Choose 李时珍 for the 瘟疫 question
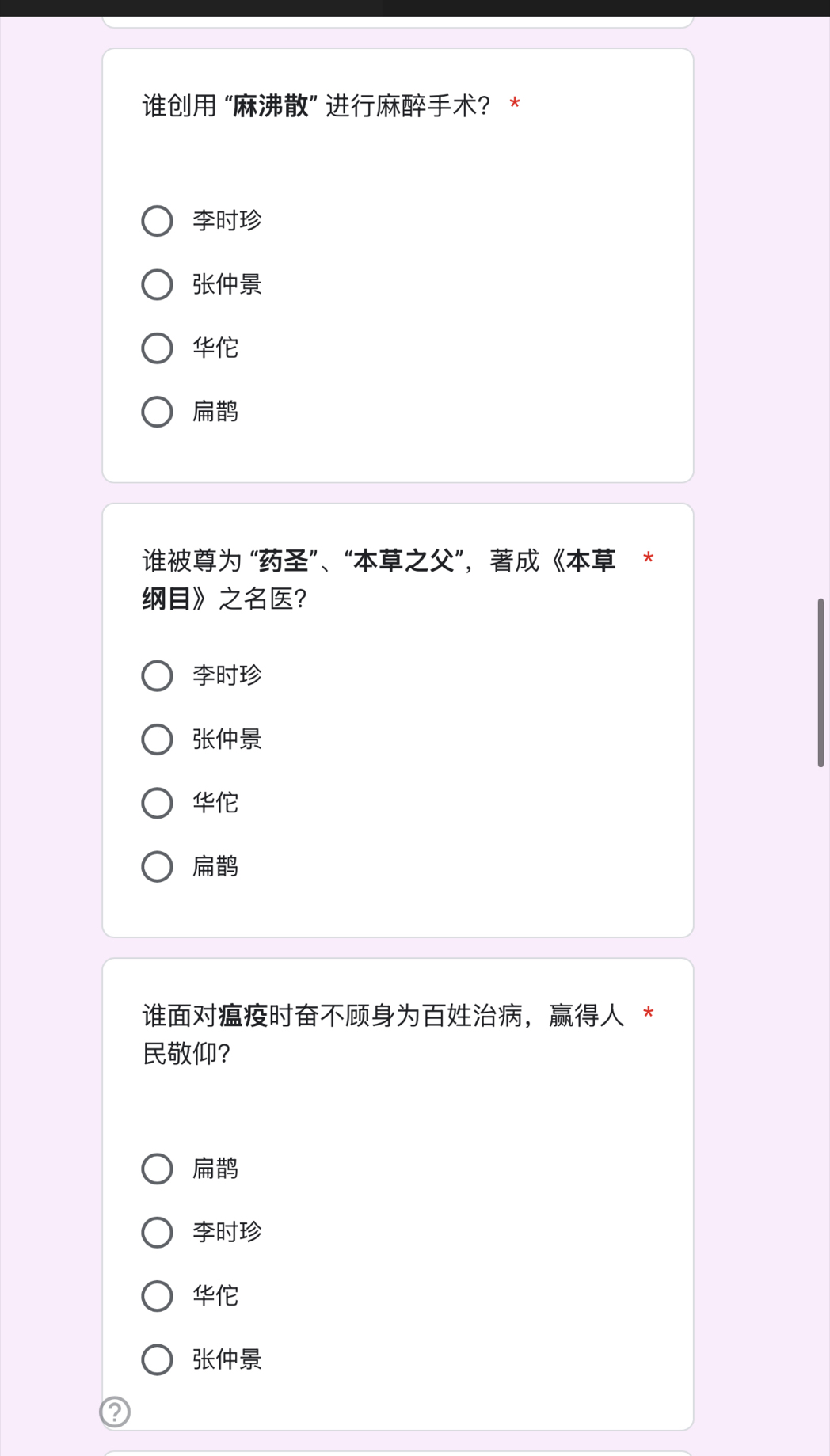This screenshot has height=1456, width=830. coord(158,1233)
